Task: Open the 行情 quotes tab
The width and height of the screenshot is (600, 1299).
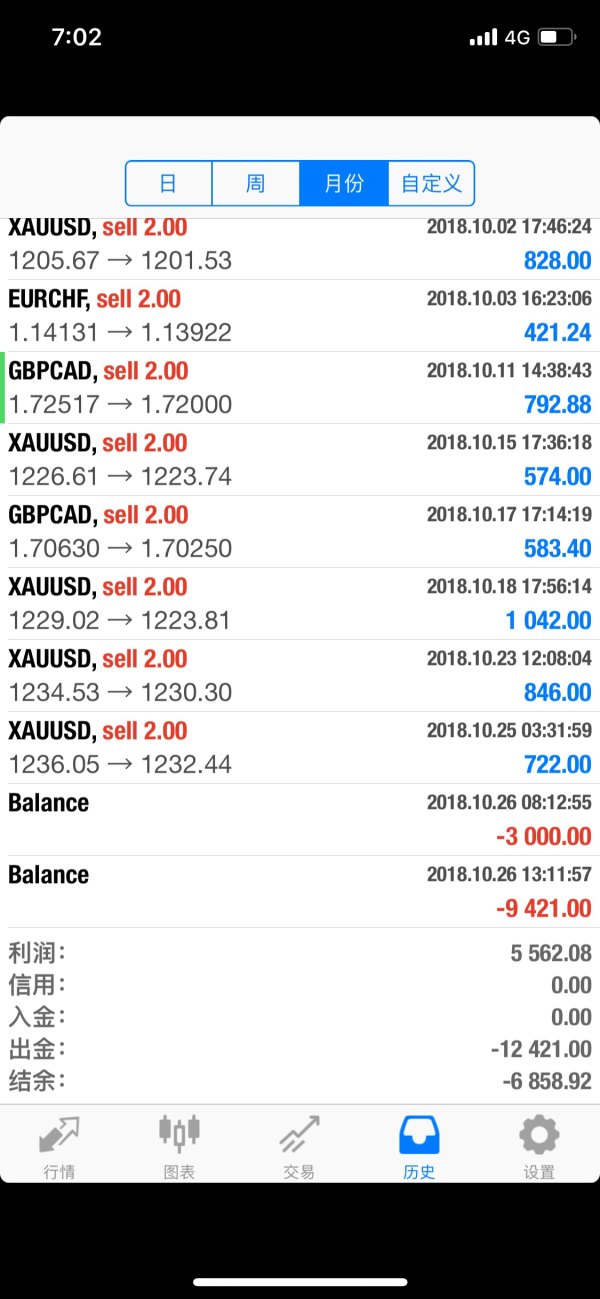Action: click(59, 1145)
